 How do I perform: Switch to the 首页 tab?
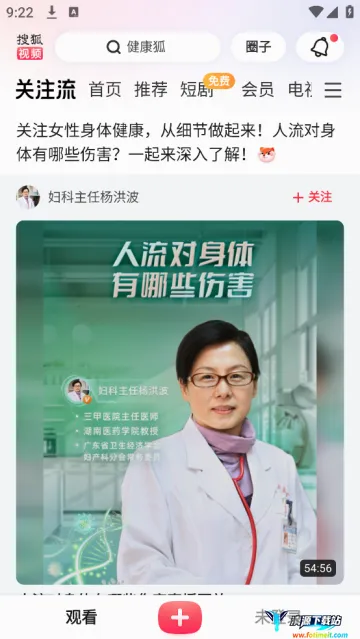[105, 89]
